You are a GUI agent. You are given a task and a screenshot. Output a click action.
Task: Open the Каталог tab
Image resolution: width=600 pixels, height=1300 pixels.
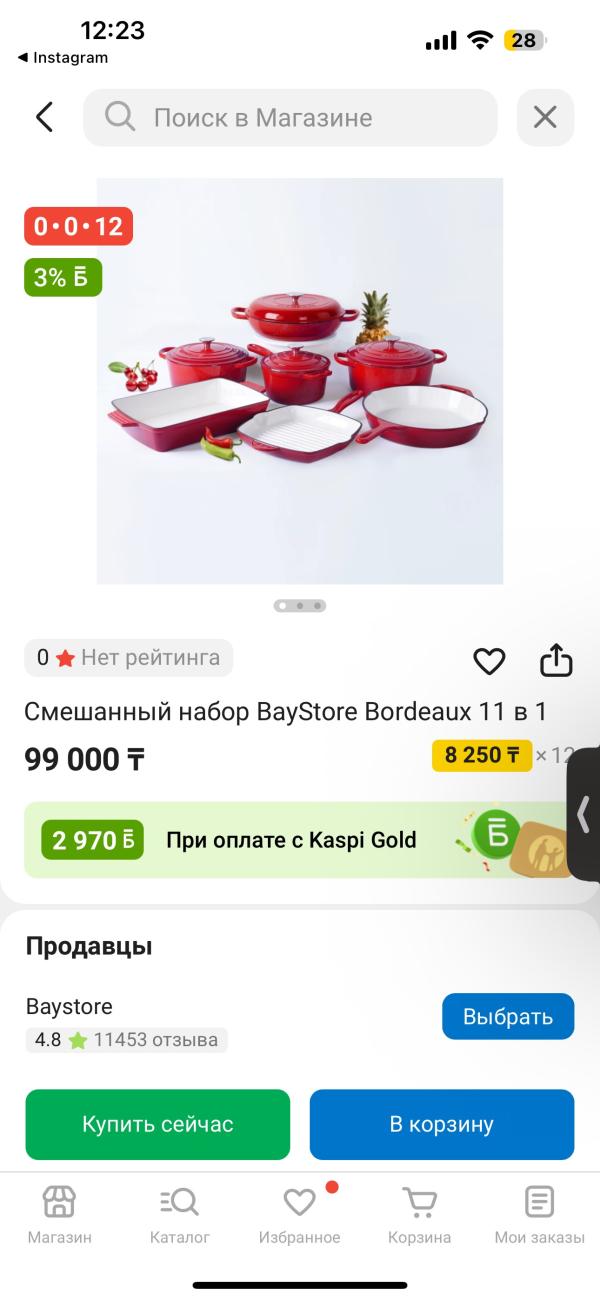click(180, 1215)
